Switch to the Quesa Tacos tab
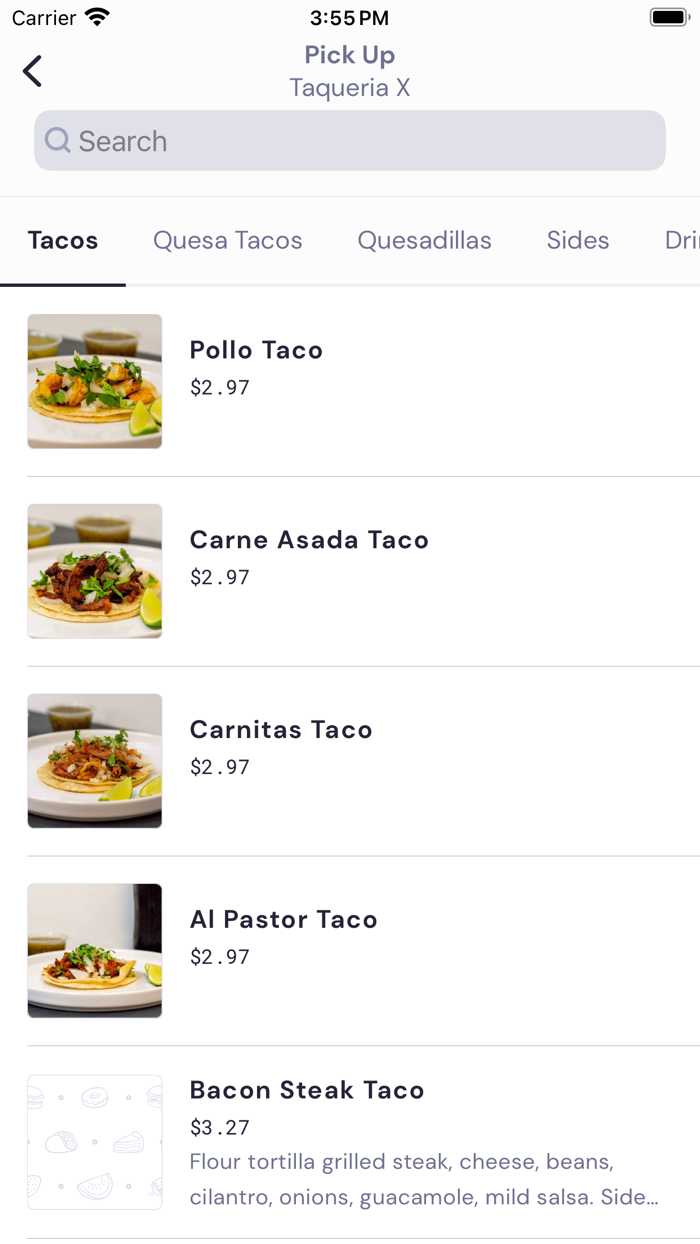 [x=227, y=241]
